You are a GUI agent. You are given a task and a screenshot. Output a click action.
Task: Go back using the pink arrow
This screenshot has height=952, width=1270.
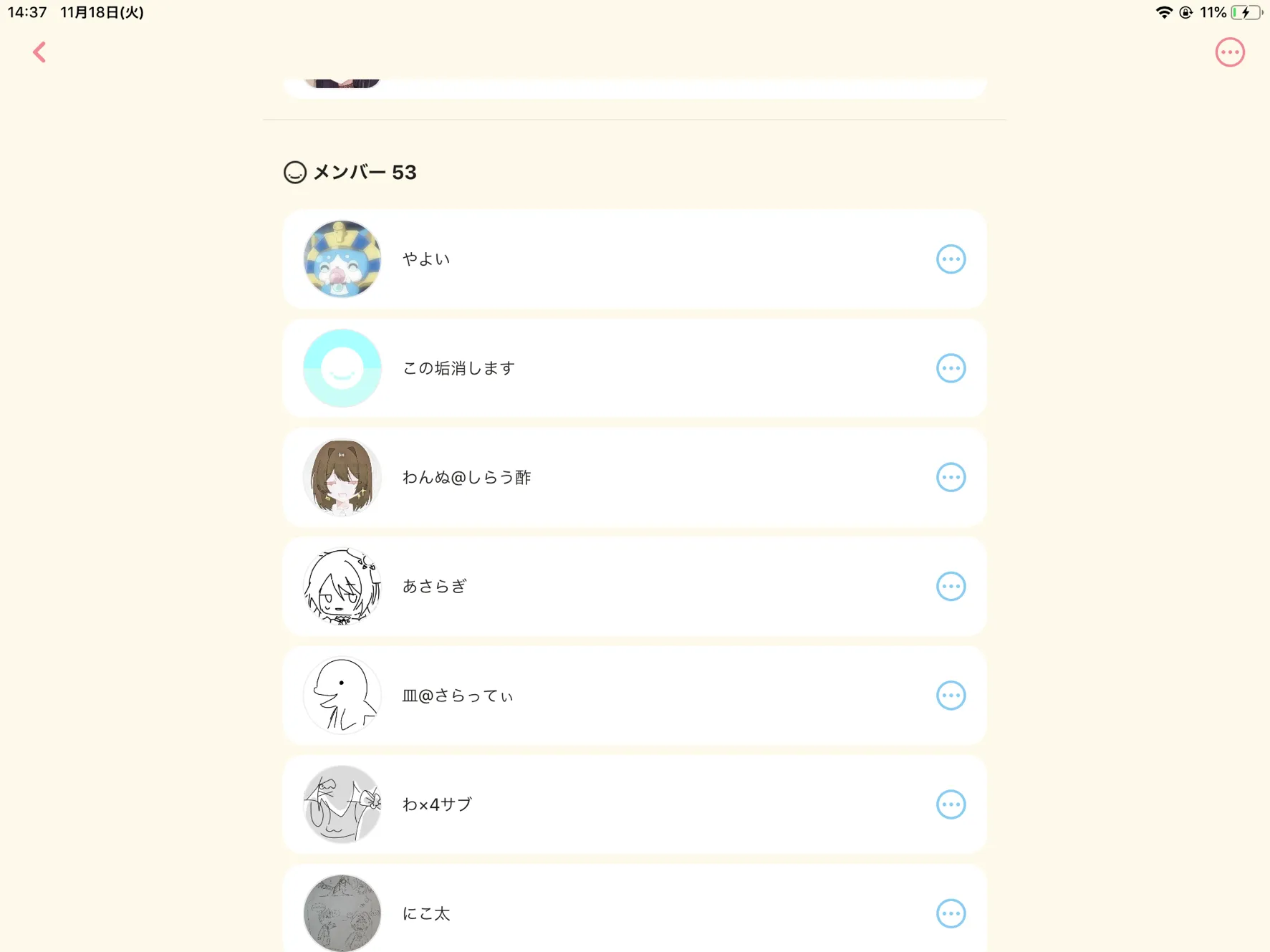39,52
